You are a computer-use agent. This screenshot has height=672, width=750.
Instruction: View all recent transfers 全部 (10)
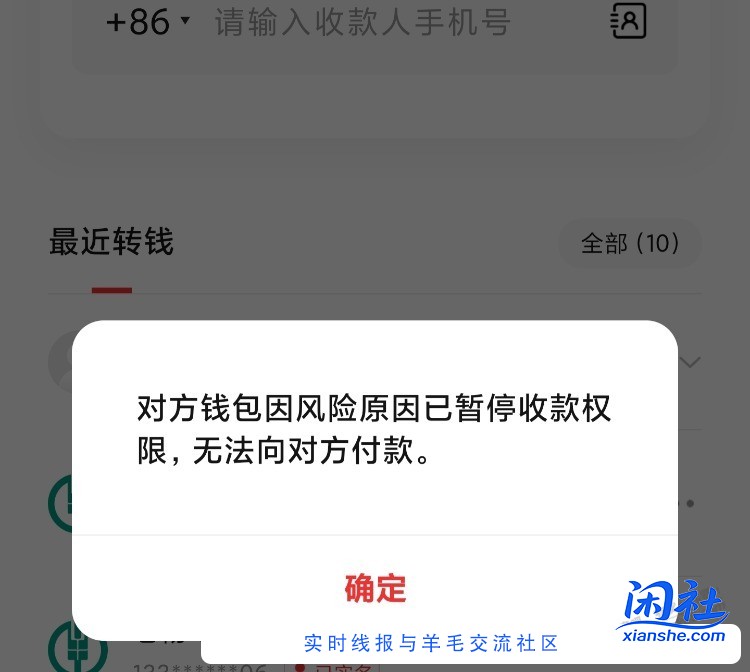(630, 243)
